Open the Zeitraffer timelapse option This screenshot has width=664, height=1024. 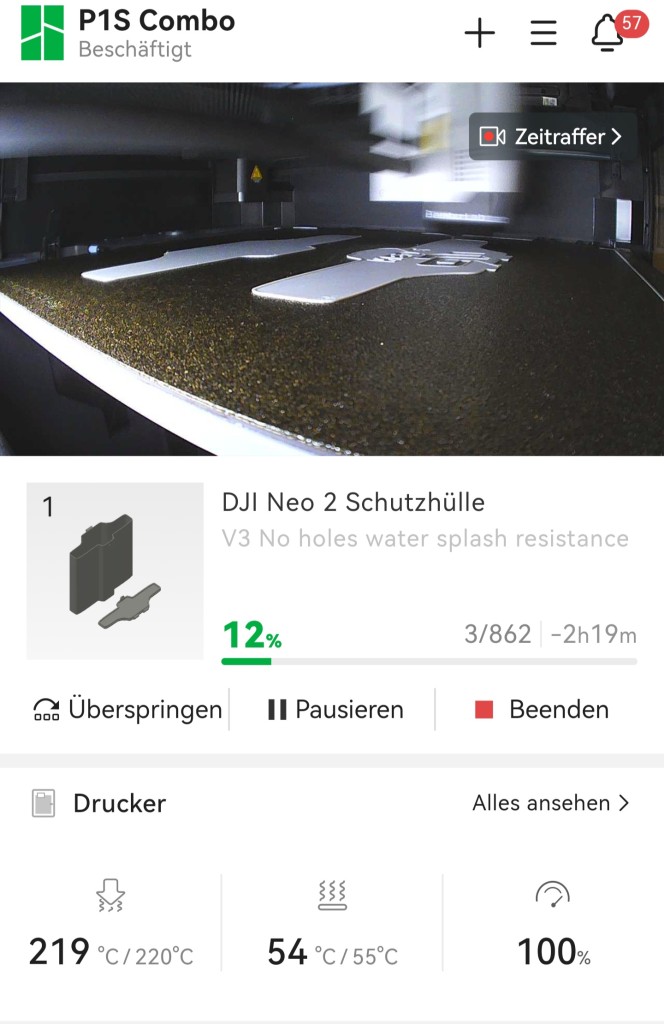point(553,137)
